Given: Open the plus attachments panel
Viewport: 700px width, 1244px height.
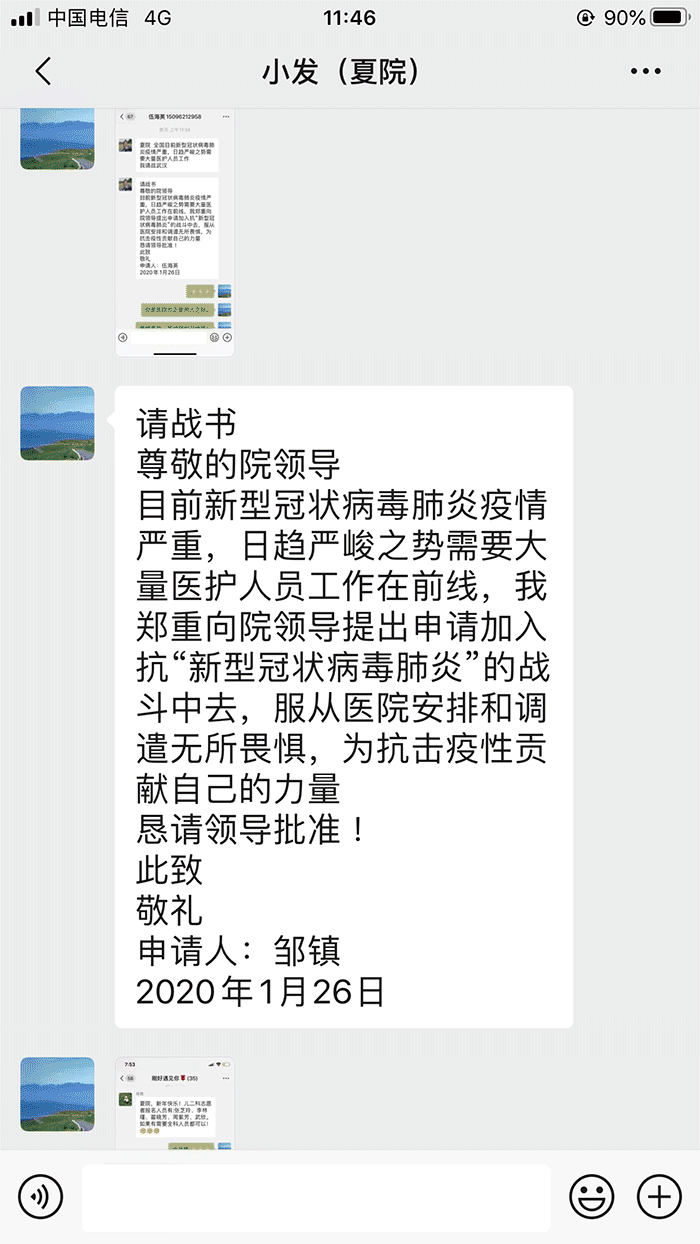Looking at the screenshot, I should click(658, 1196).
